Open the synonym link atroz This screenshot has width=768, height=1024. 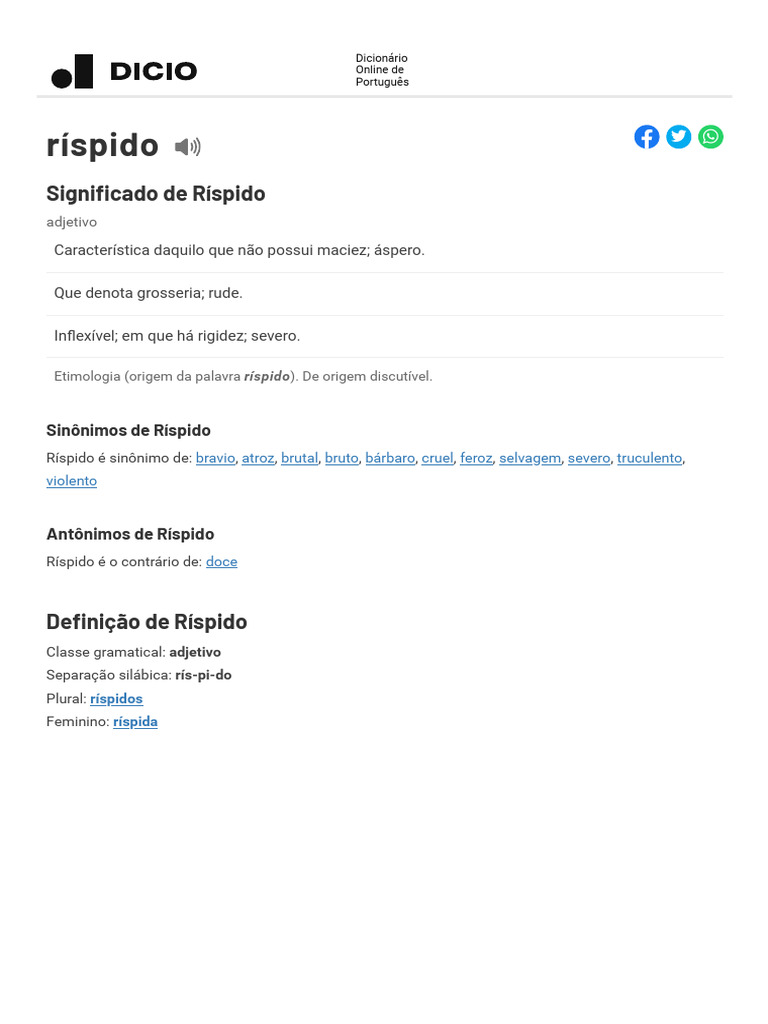[x=258, y=458]
